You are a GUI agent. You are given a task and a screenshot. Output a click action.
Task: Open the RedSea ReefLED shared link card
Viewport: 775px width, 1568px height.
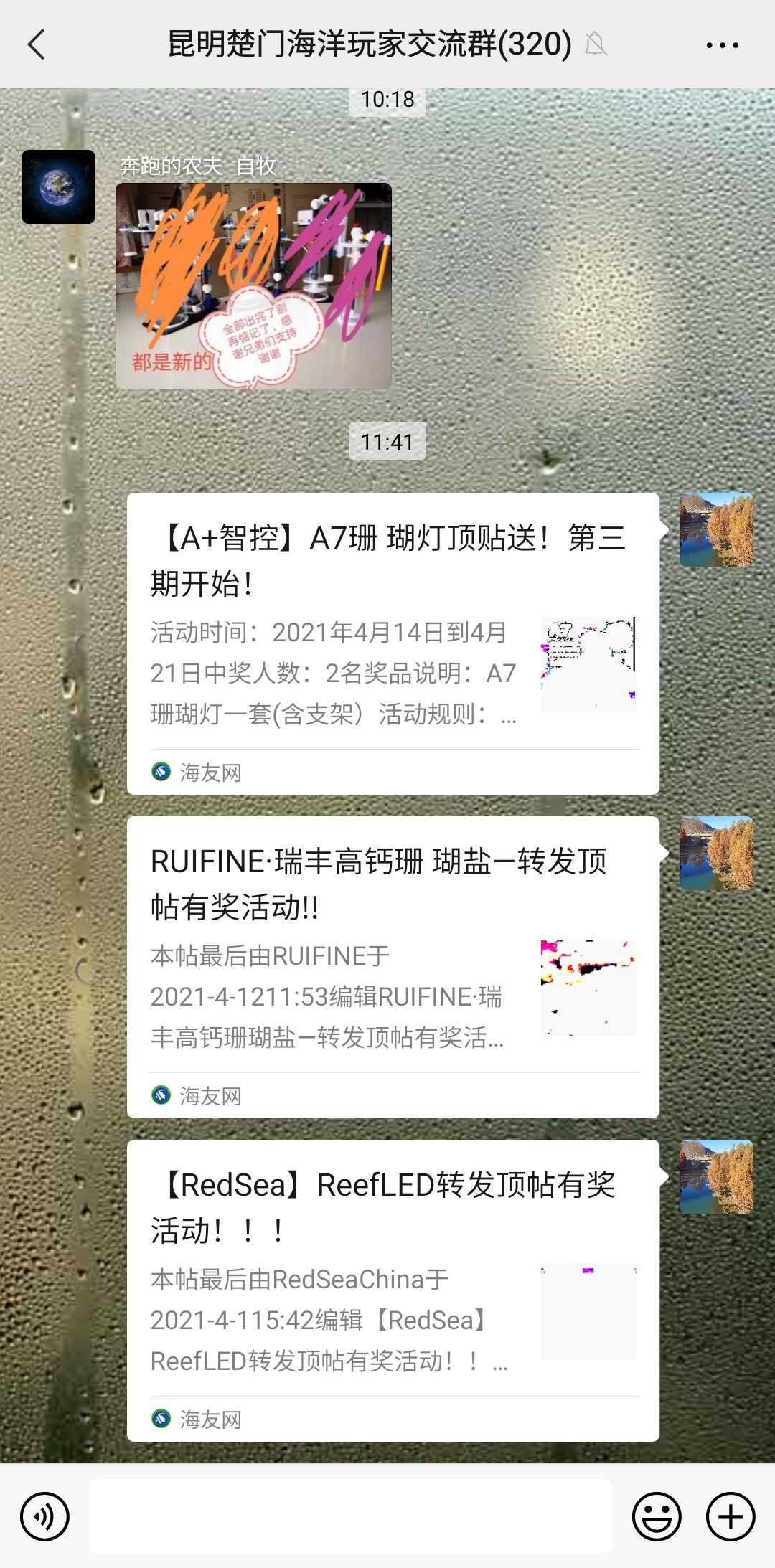[393, 1290]
